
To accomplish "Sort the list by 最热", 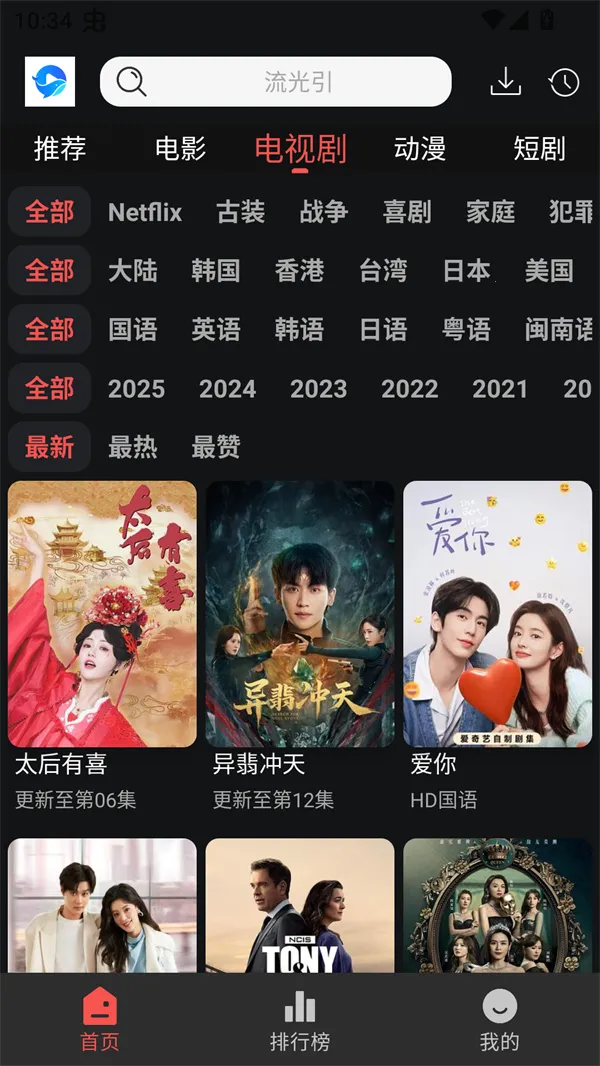I will pos(133,447).
